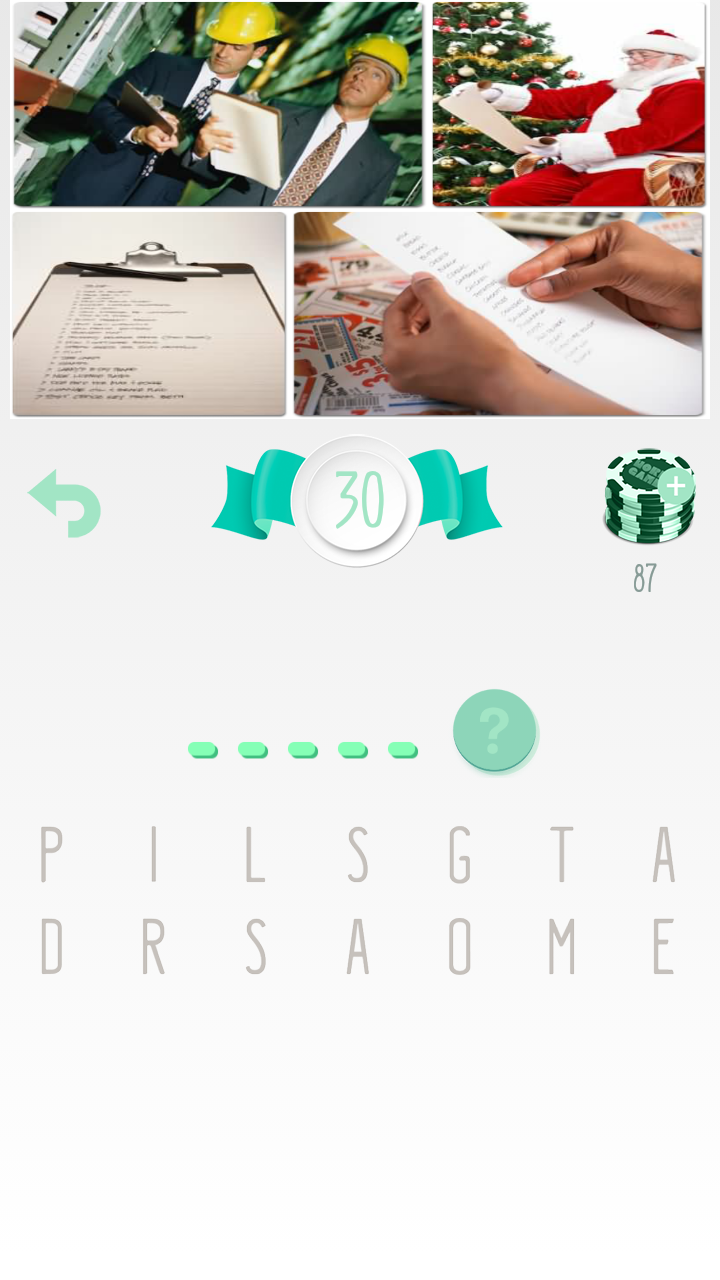720x1280 pixels.
Task: Pick the letter E tile
Action: click(x=664, y=945)
